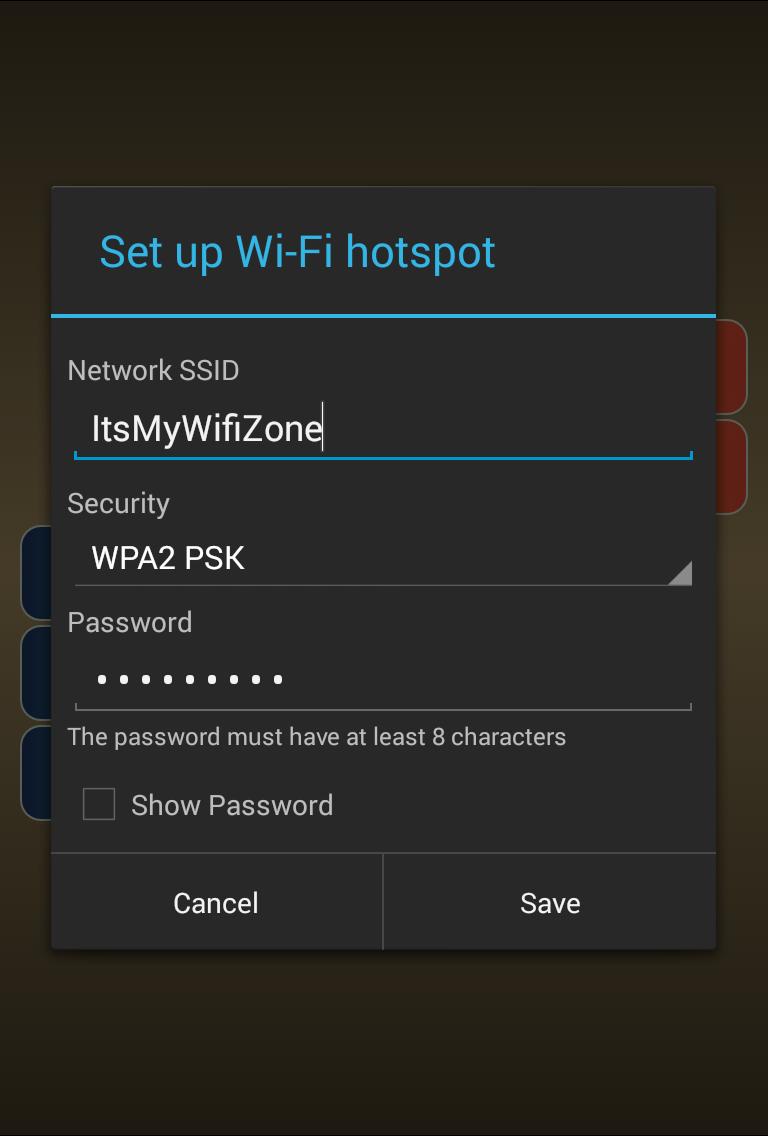Image resolution: width=768 pixels, height=1136 pixels.
Task: Click the masked password dots
Action: tap(188, 678)
